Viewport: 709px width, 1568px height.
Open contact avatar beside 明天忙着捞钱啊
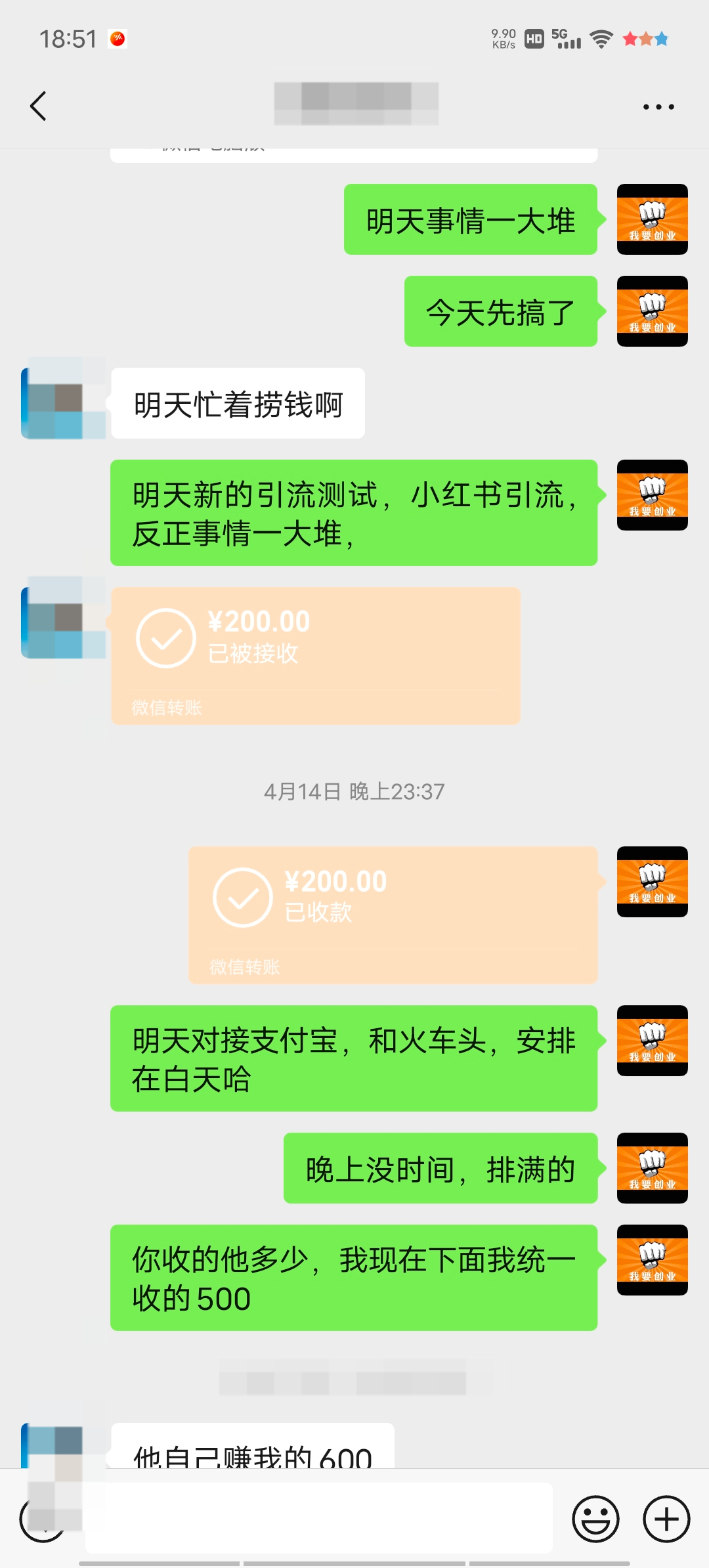coord(63,398)
